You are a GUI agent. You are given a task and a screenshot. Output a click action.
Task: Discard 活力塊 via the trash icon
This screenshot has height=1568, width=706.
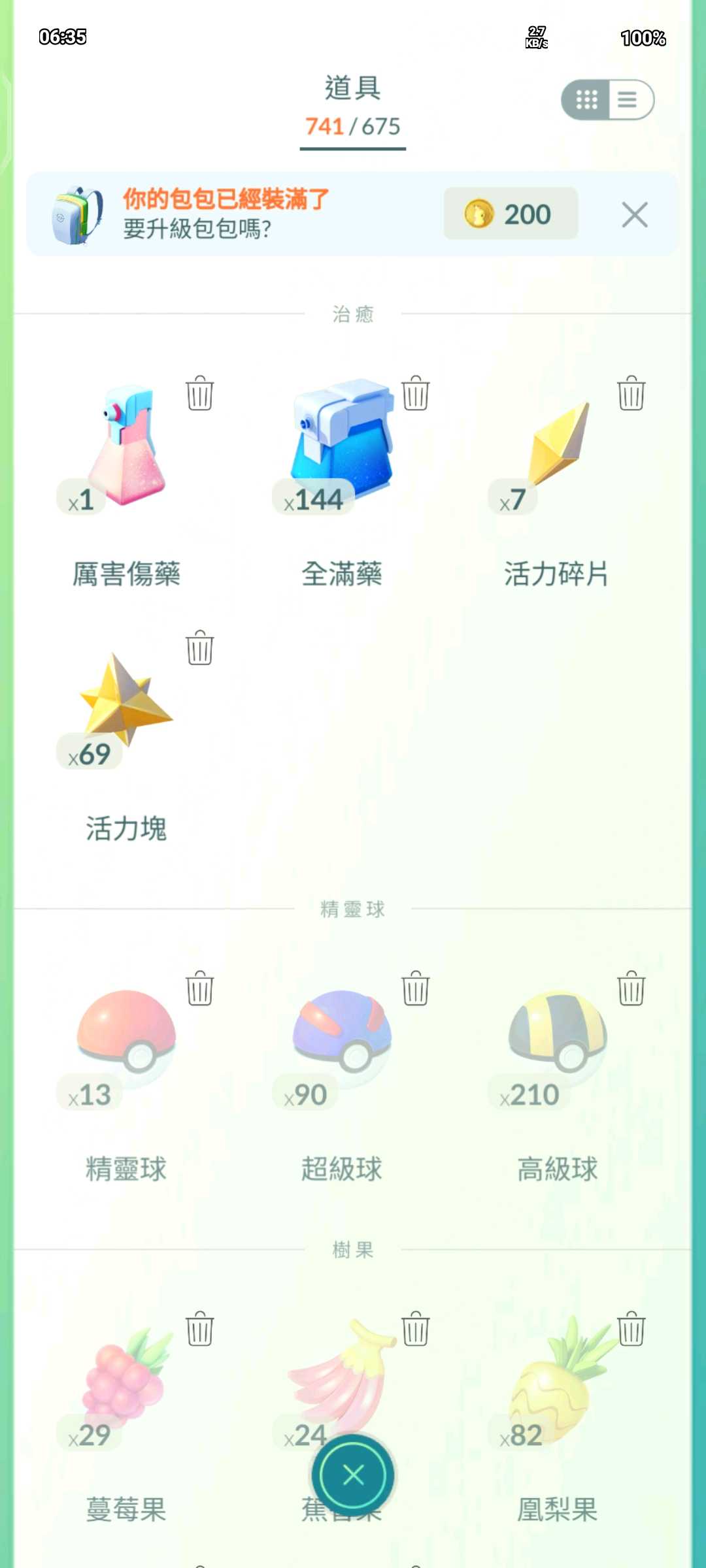coord(199,648)
